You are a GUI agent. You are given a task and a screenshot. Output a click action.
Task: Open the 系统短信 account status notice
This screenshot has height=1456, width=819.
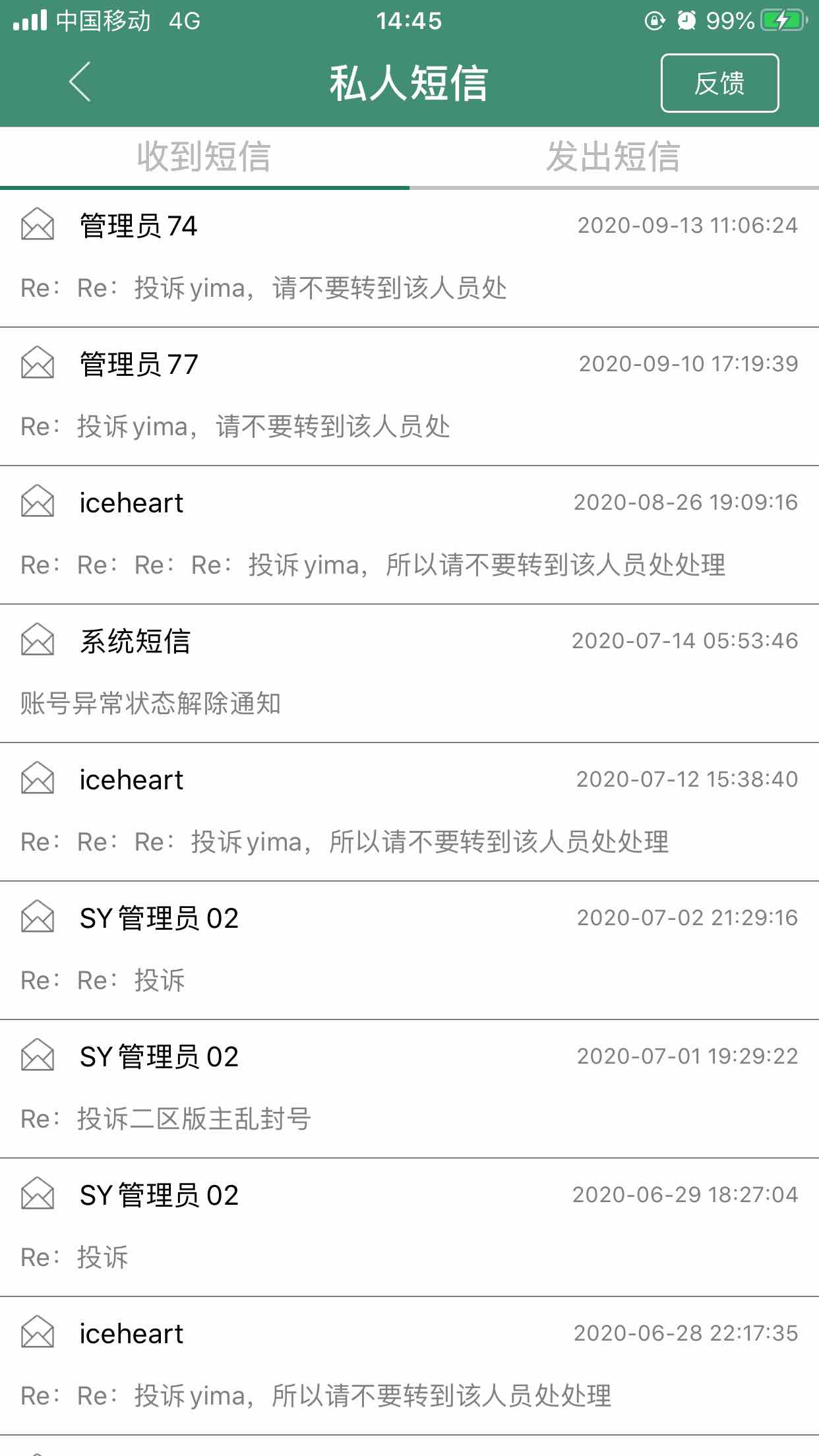(409, 674)
